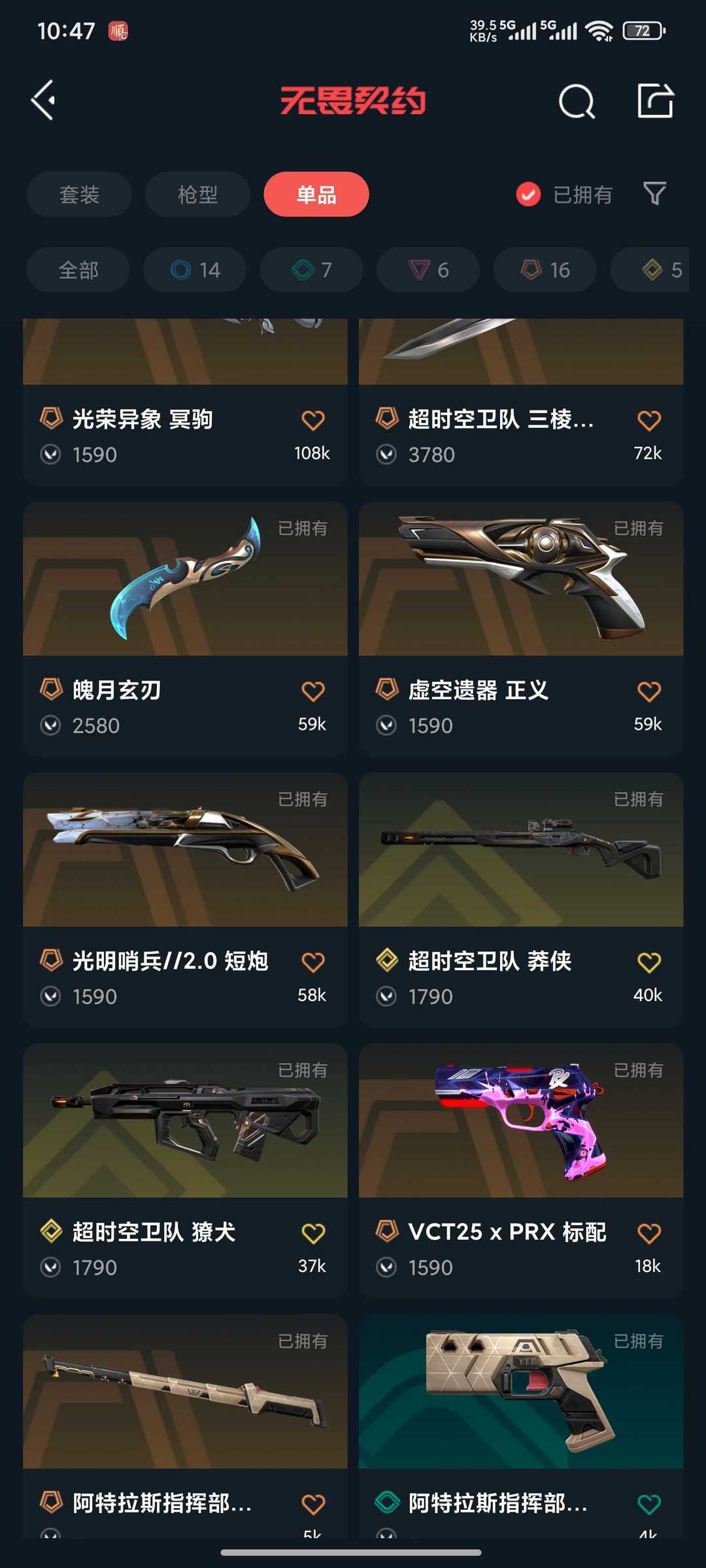
Task: Filter by the green diamond chip with 7
Action: pyautogui.click(x=312, y=270)
